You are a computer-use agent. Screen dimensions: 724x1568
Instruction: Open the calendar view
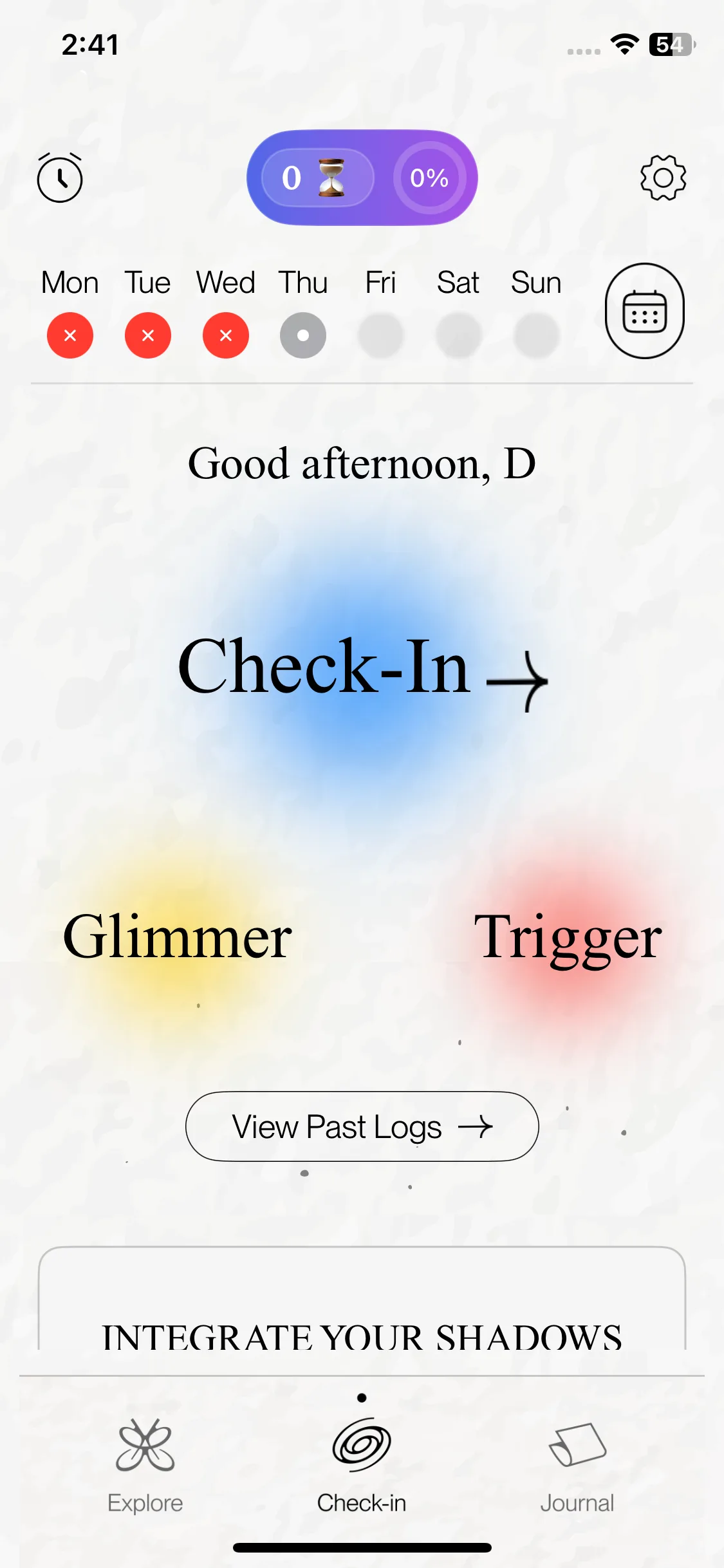(x=644, y=311)
